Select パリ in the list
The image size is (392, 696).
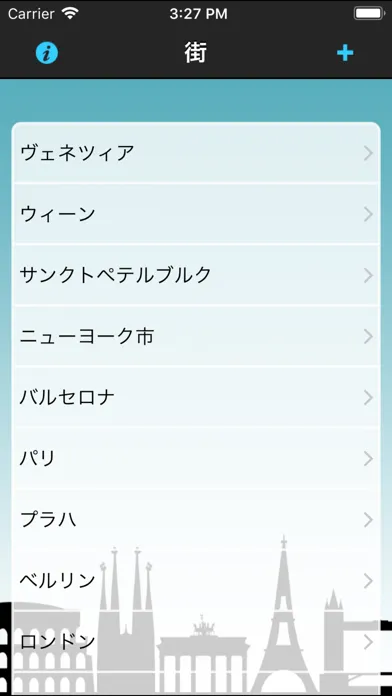pos(196,459)
